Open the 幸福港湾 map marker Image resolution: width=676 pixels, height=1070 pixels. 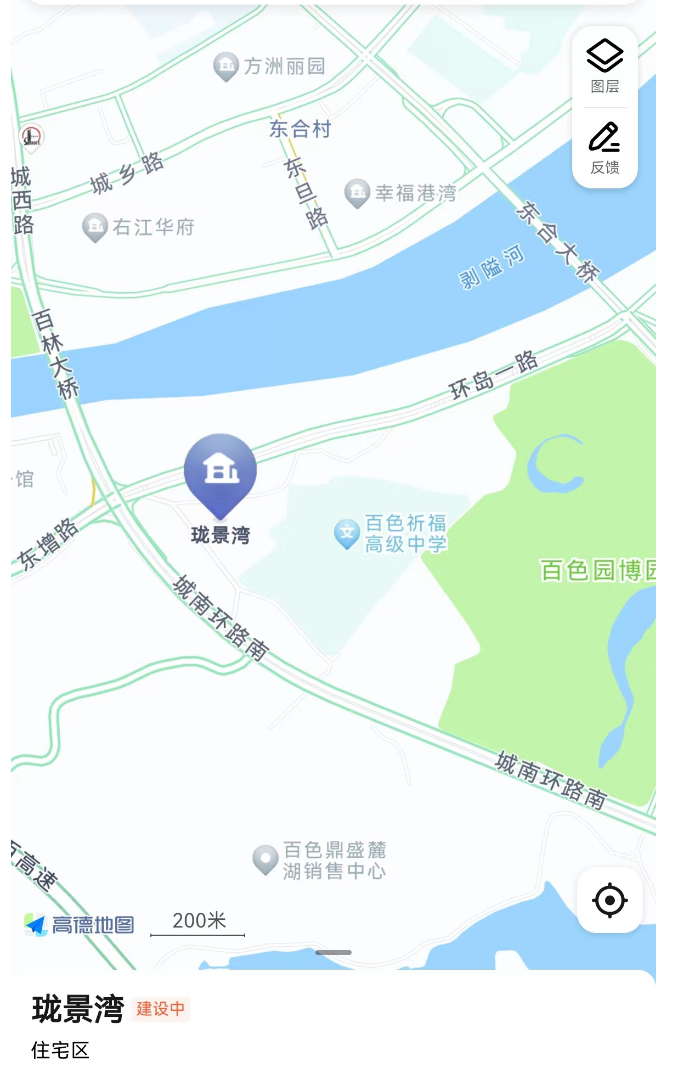tap(357, 193)
